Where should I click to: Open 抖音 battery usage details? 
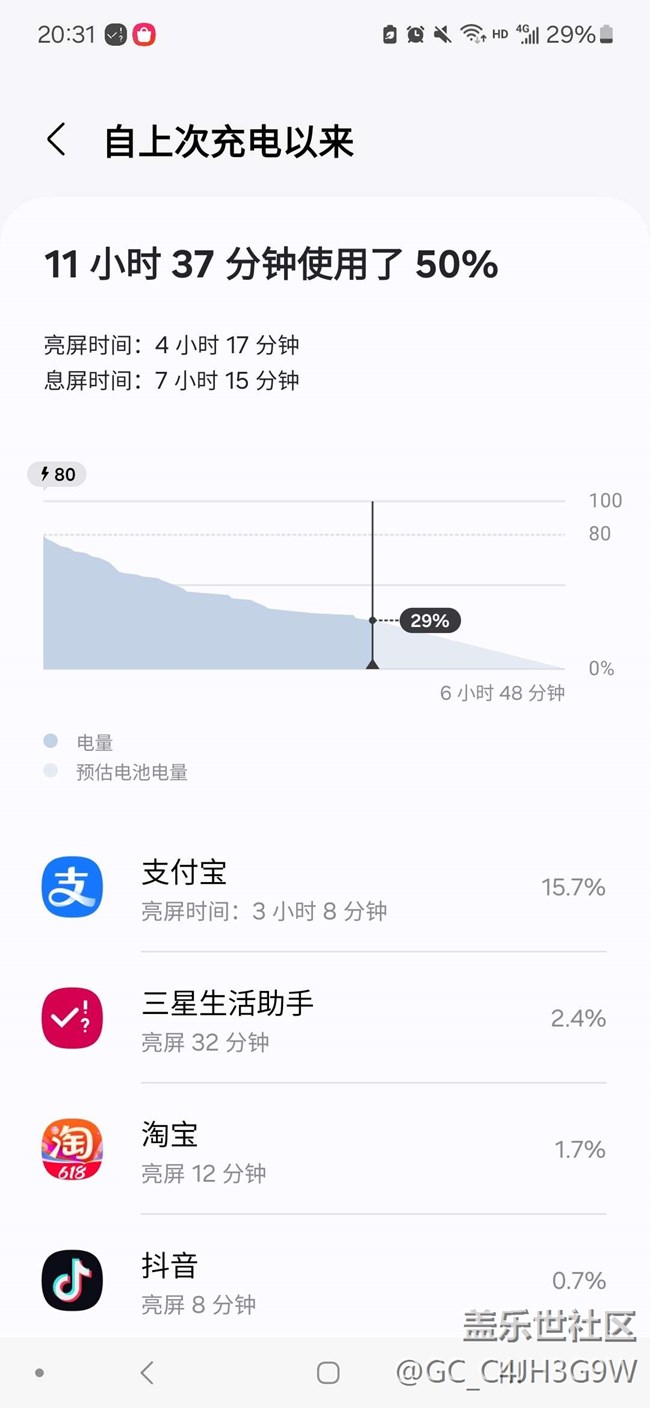coord(325,1280)
